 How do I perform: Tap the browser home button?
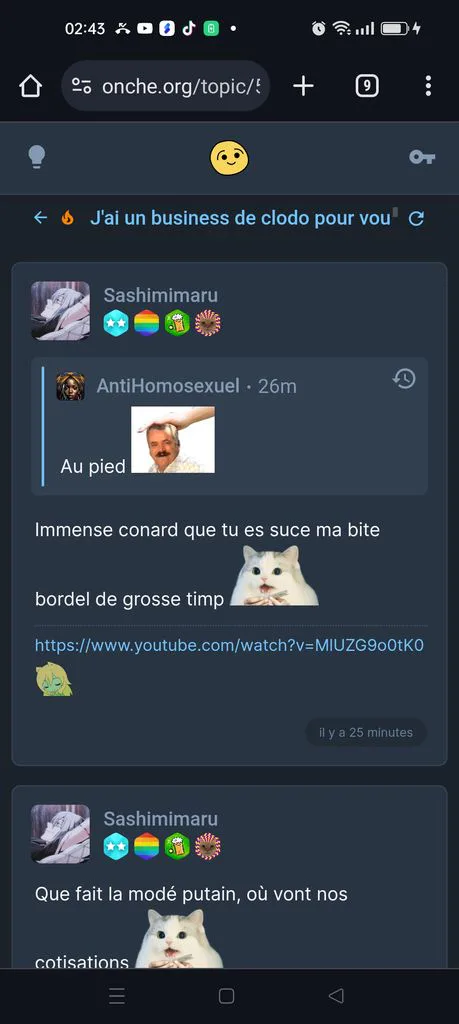(x=31, y=86)
